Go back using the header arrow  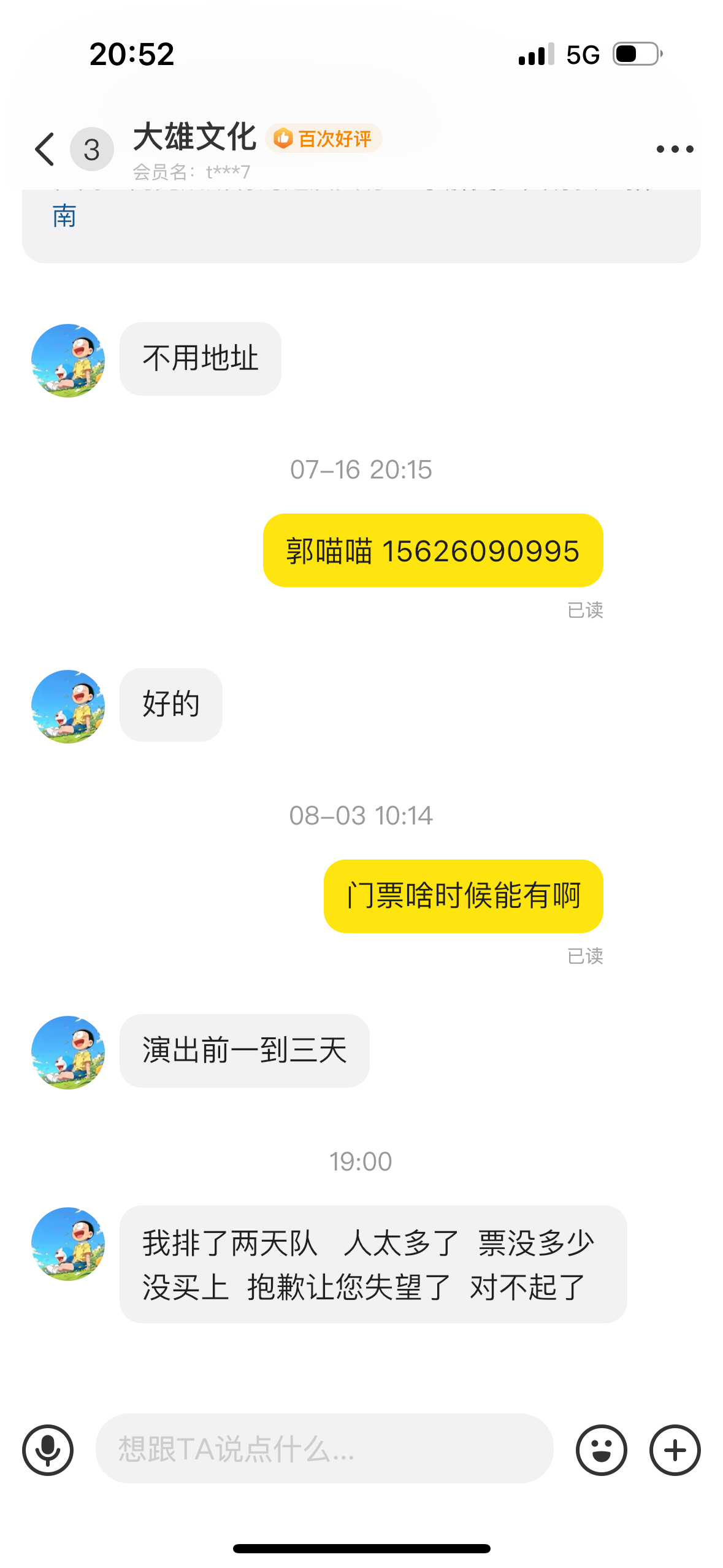[x=45, y=149]
